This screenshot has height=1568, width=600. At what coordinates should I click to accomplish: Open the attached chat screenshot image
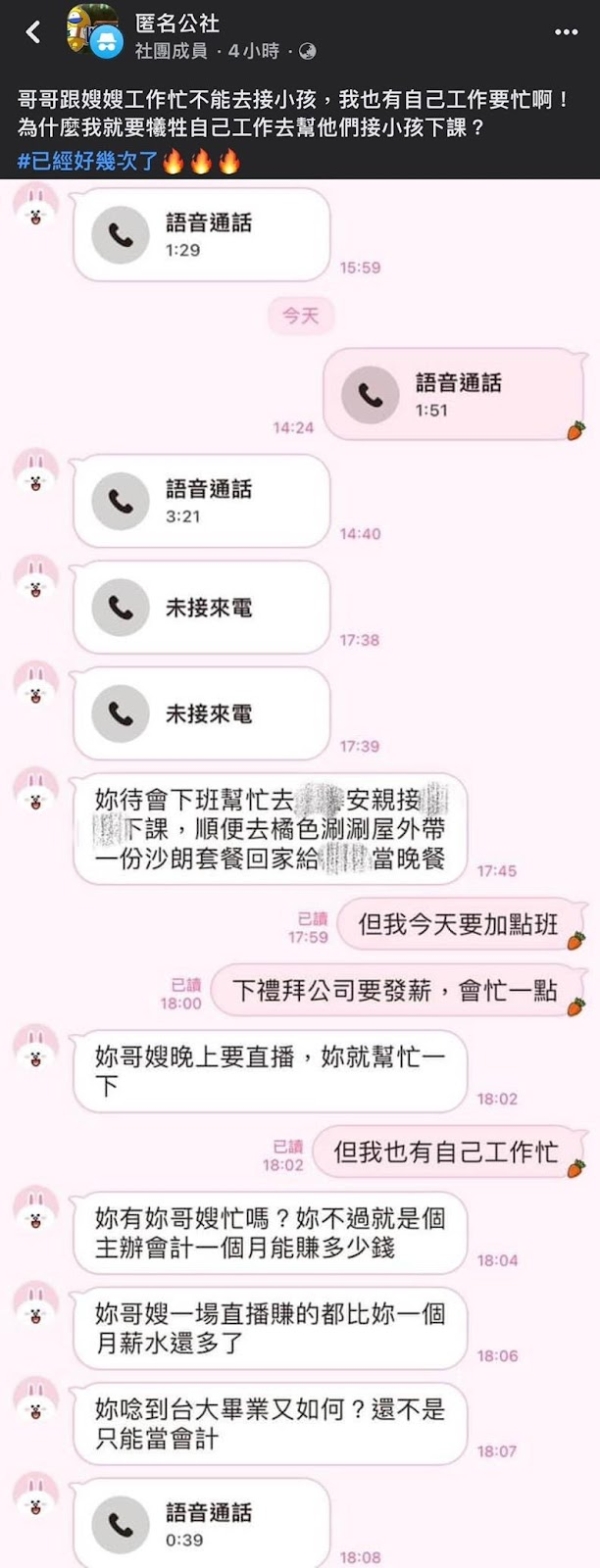[300, 870]
